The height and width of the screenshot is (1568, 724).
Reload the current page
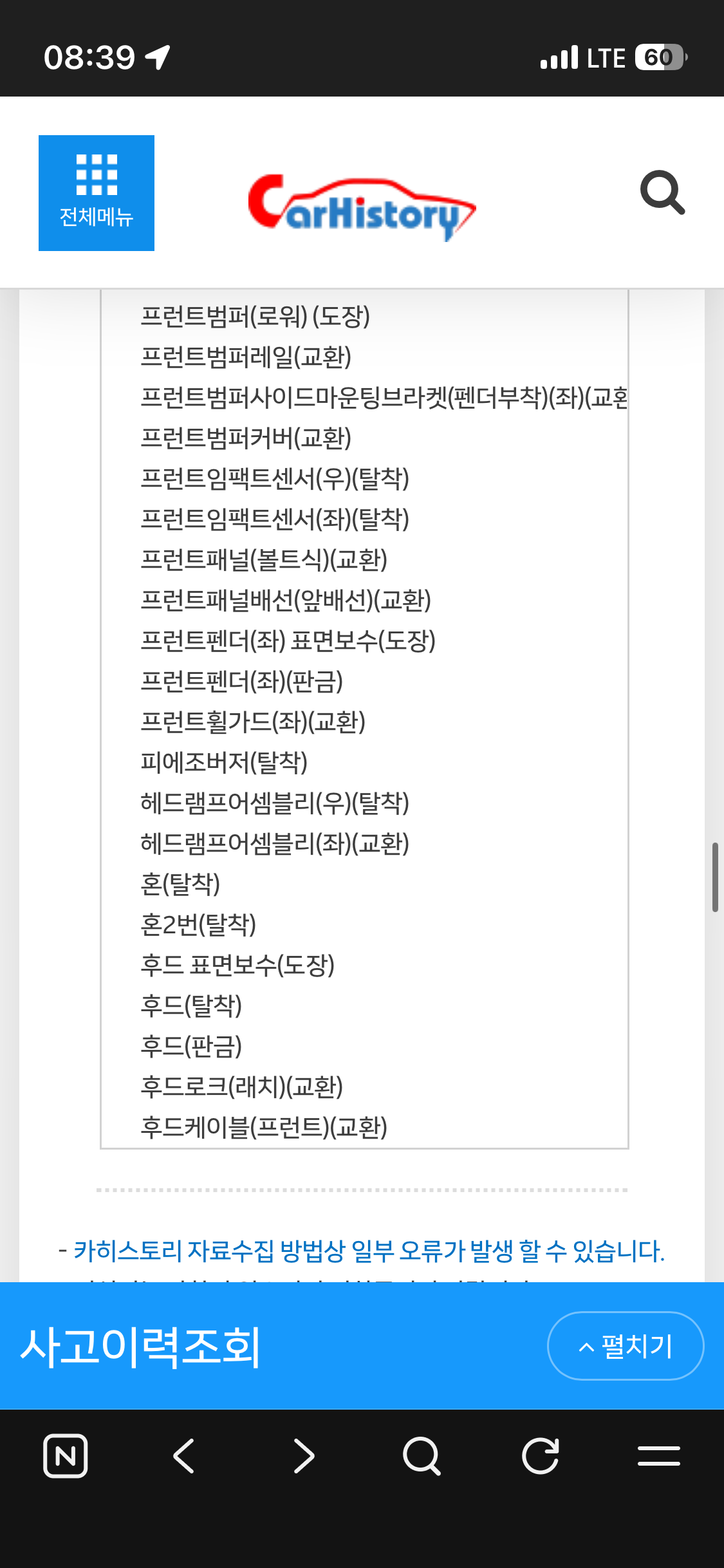[x=540, y=1455]
